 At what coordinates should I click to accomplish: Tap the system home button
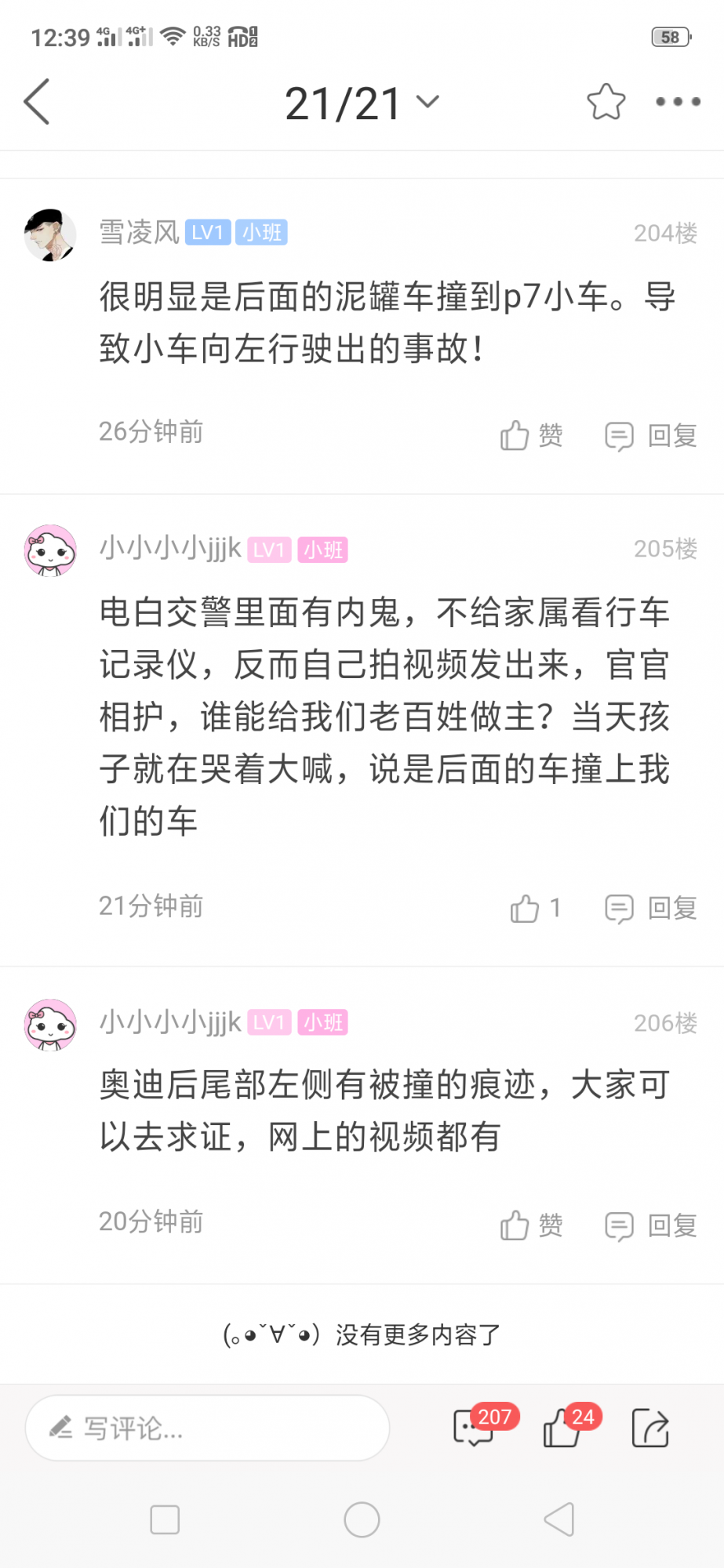click(x=362, y=1520)
